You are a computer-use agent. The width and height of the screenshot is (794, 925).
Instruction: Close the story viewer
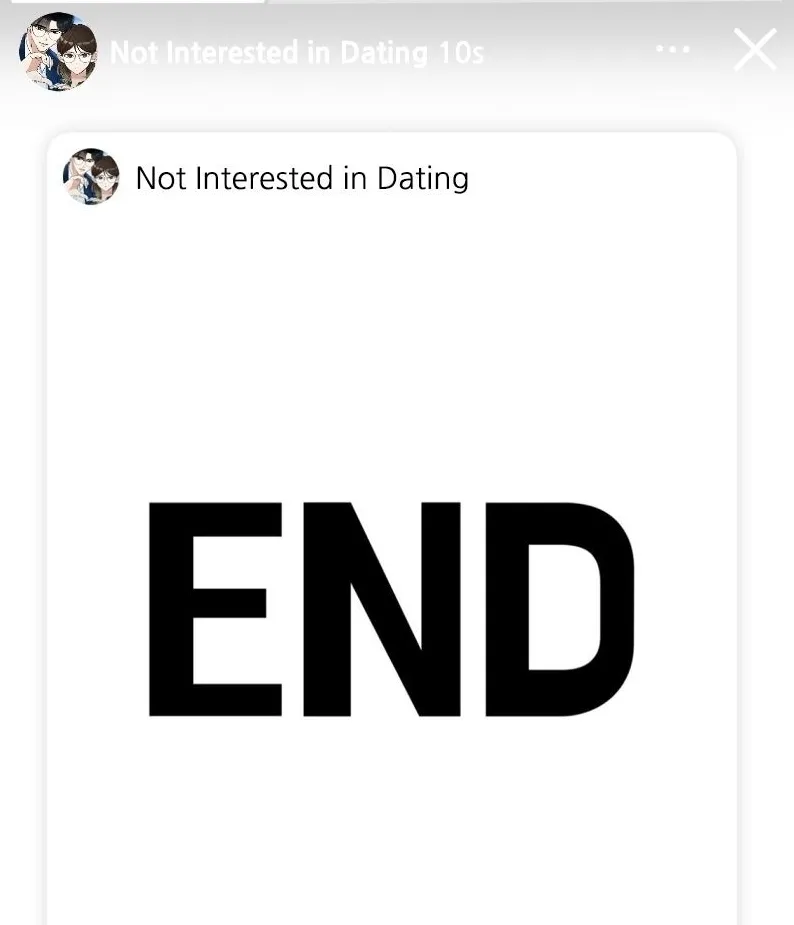[x=754, y=50]
